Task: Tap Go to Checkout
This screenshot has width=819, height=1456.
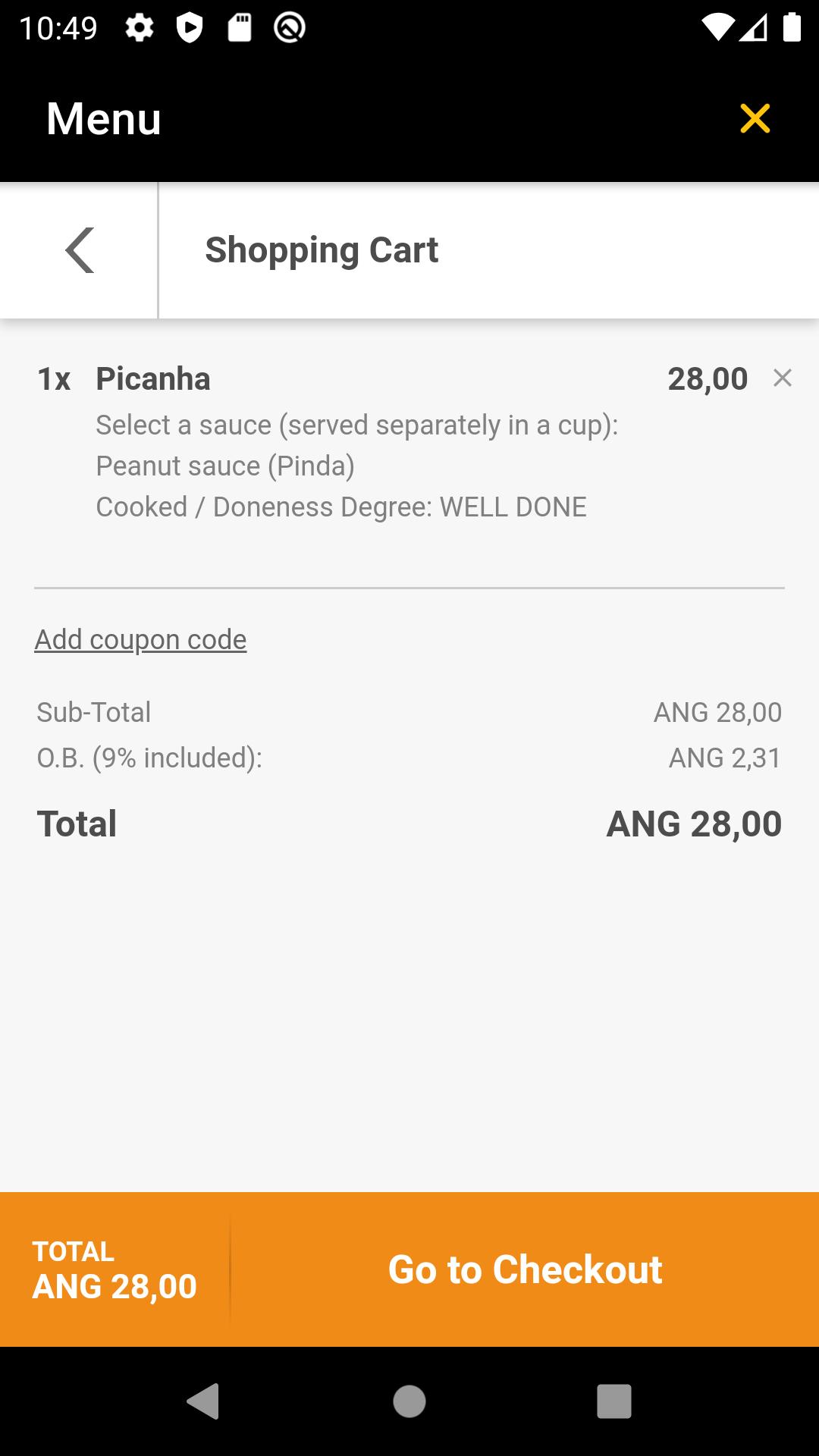Action: 525,1269
